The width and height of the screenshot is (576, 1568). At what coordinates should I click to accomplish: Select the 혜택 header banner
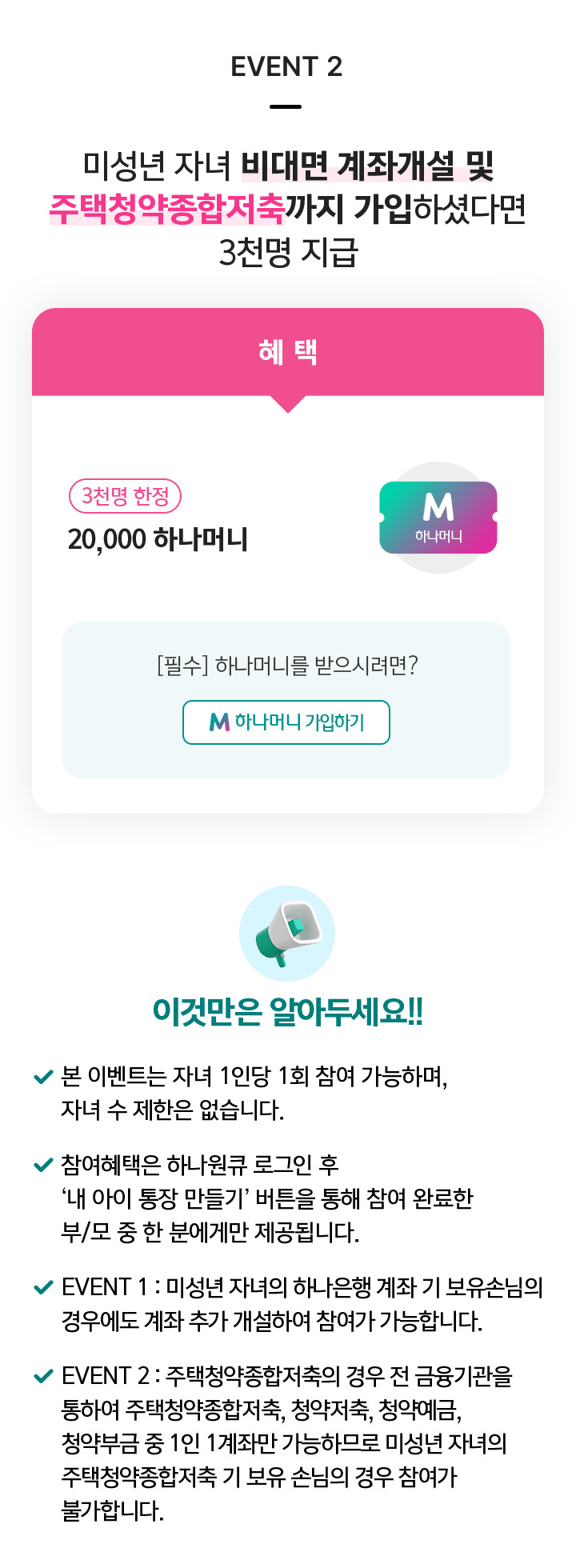288,352
